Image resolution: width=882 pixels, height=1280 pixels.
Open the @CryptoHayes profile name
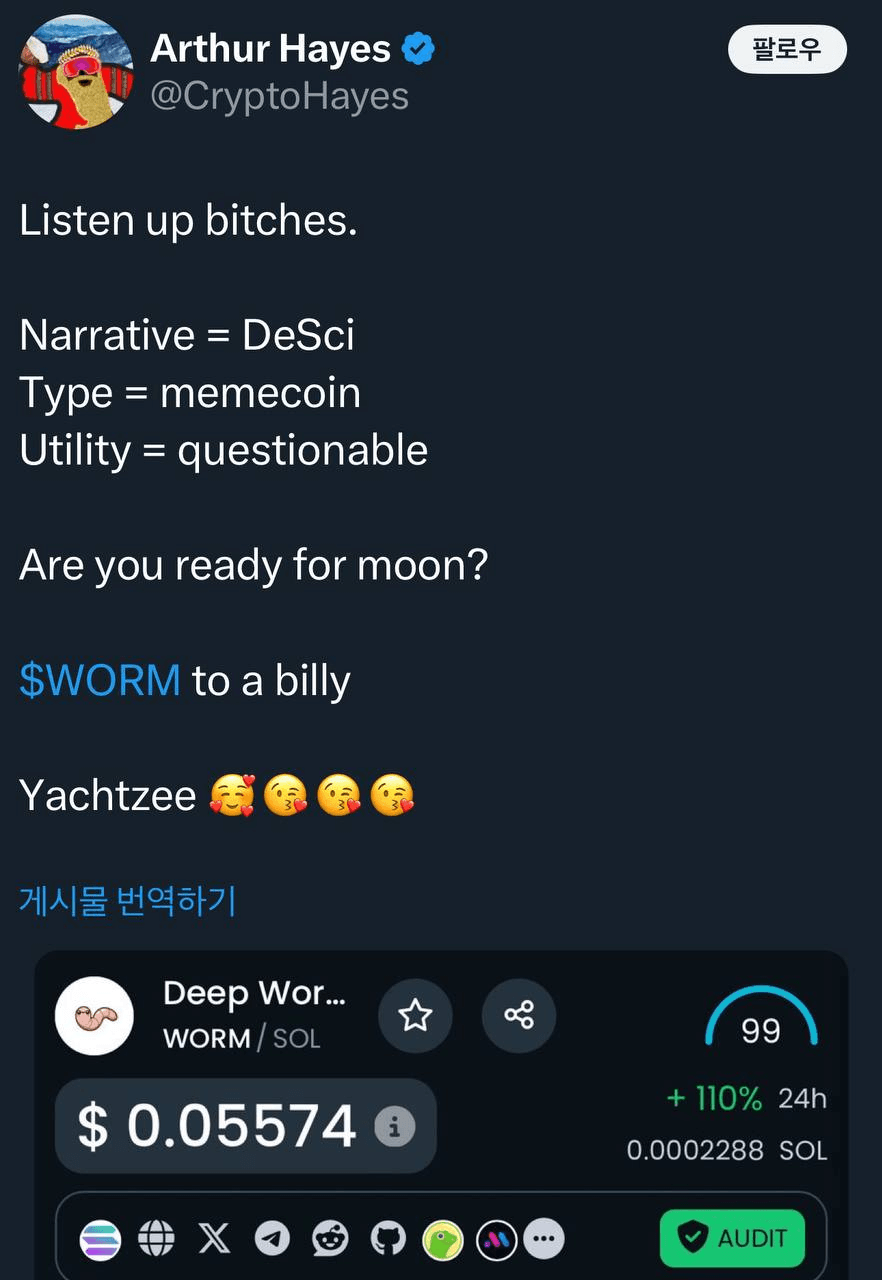click(x=280, y=97)
